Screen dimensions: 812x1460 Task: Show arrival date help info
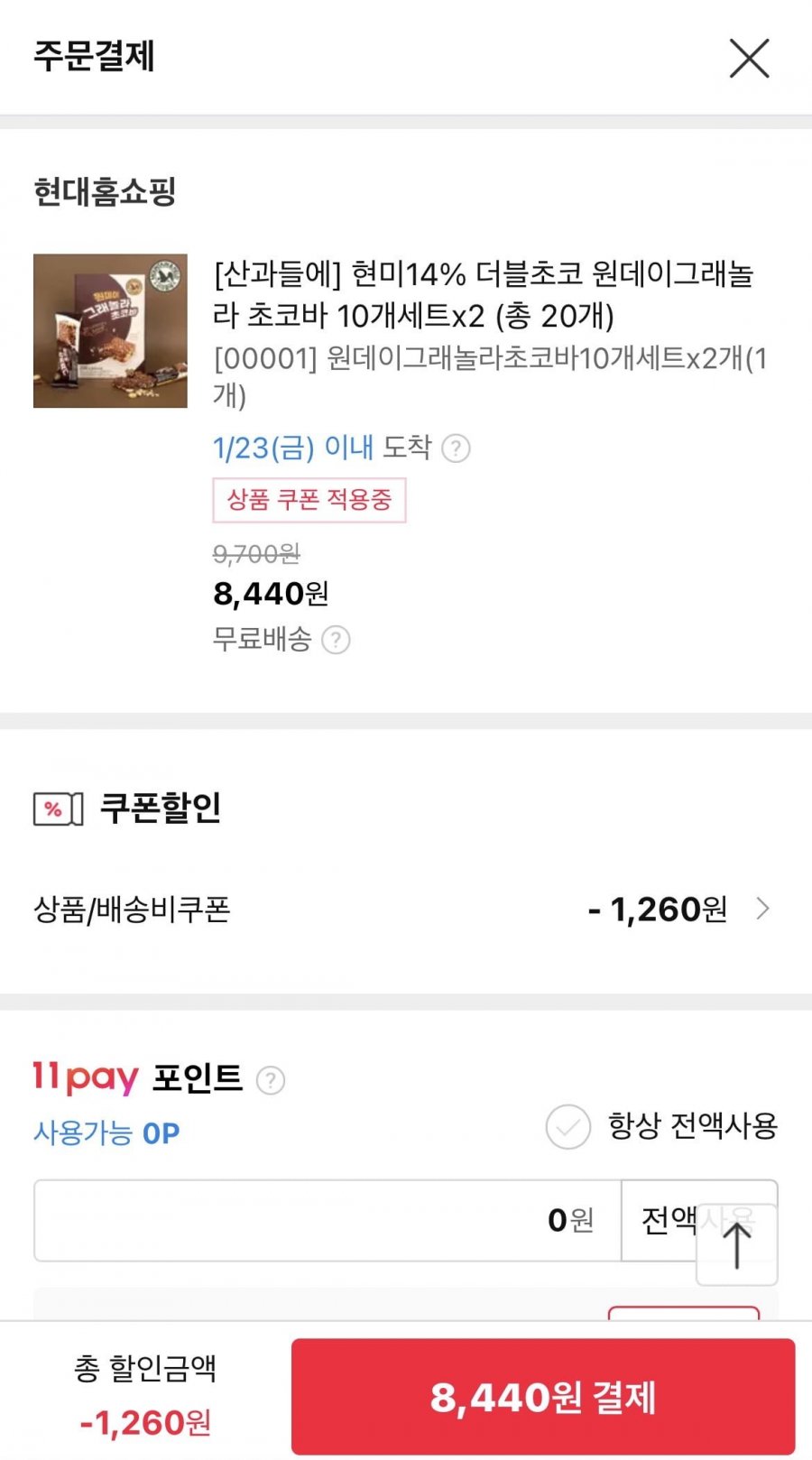(457, 448)
